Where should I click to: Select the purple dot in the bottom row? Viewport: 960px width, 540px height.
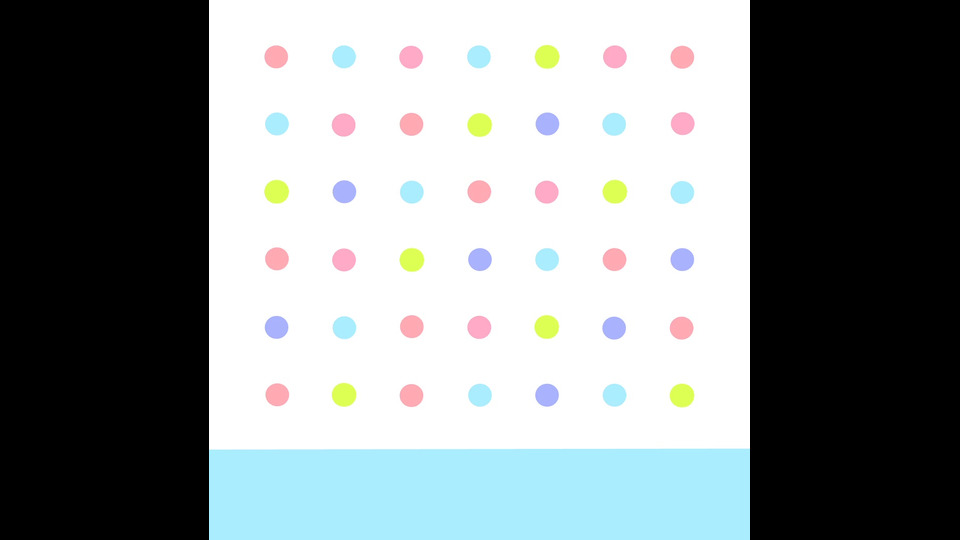coord(547,395)
